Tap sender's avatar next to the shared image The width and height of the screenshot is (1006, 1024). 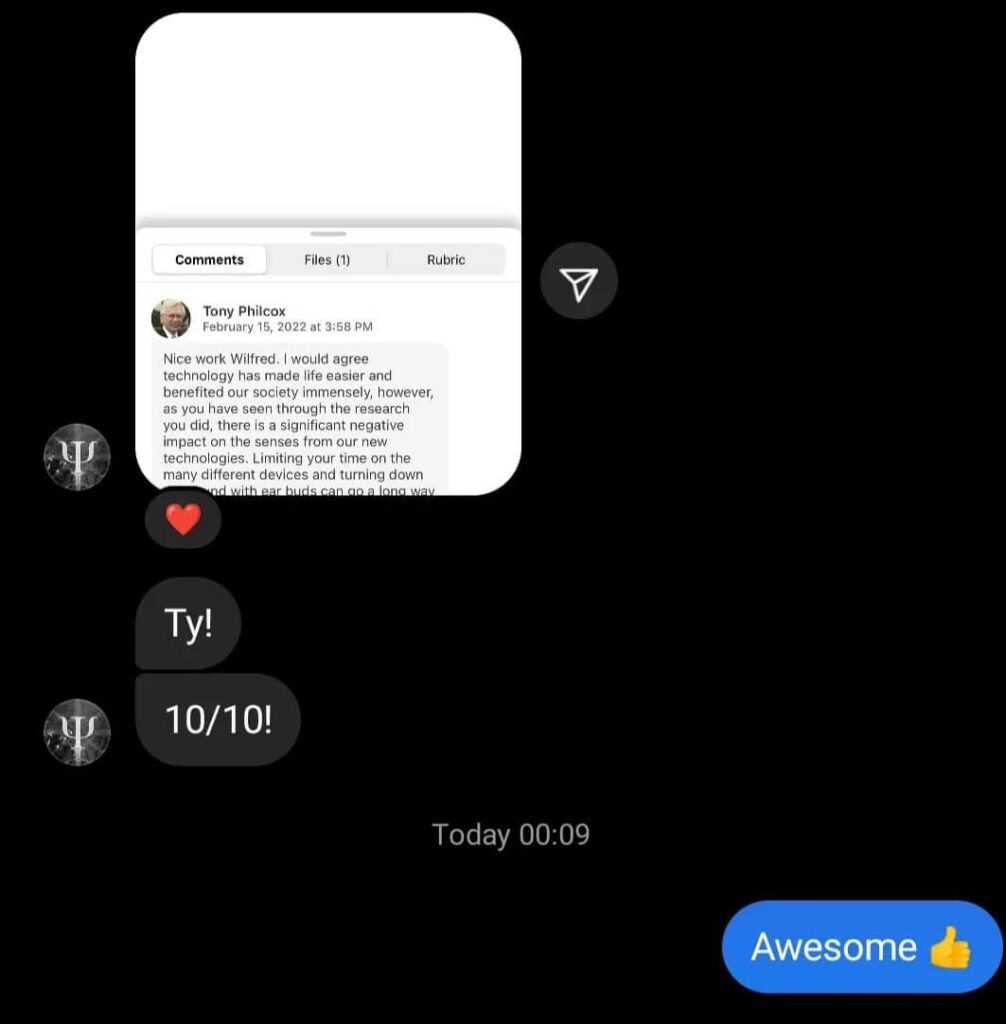(x=77, y=457)
